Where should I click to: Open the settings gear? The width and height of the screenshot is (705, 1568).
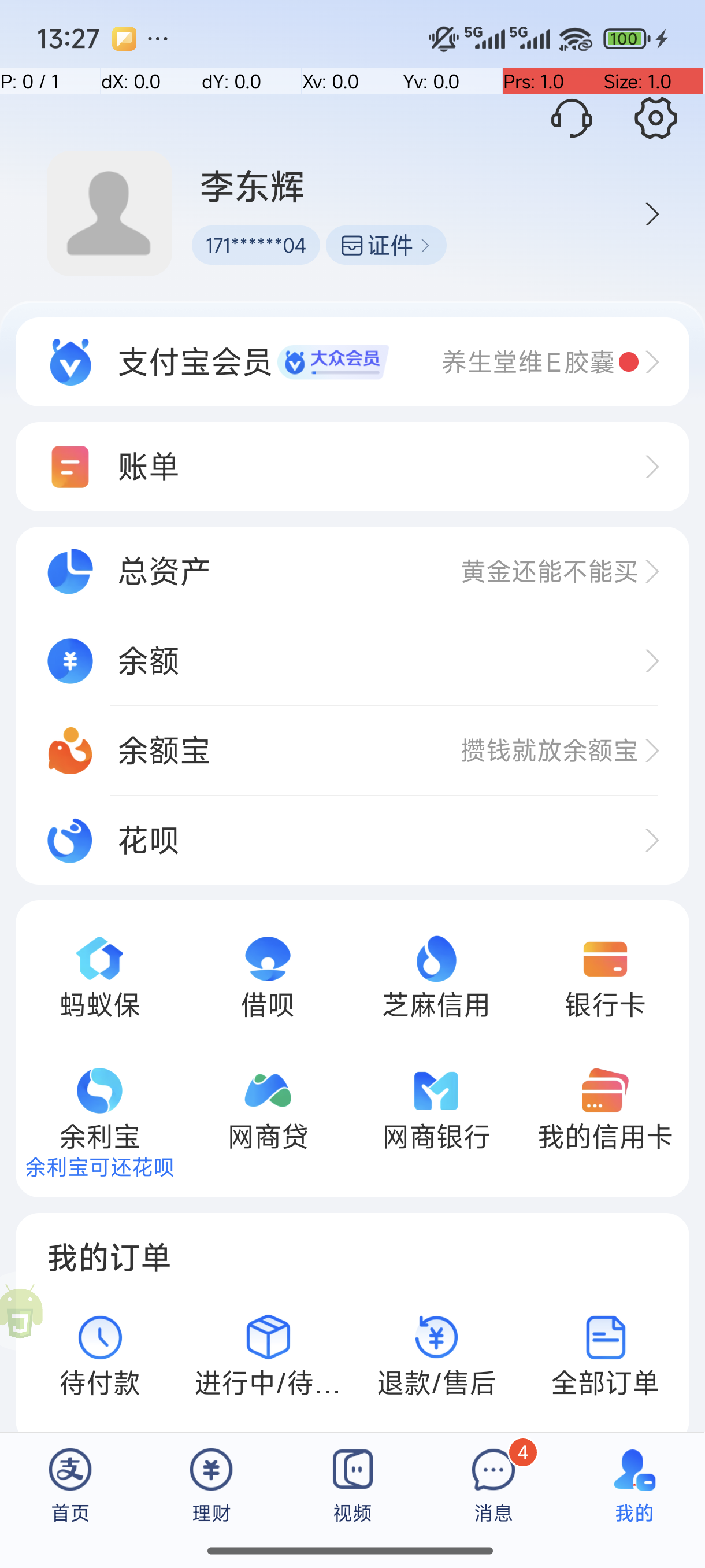pyautogui.click(x=655, y=118)
